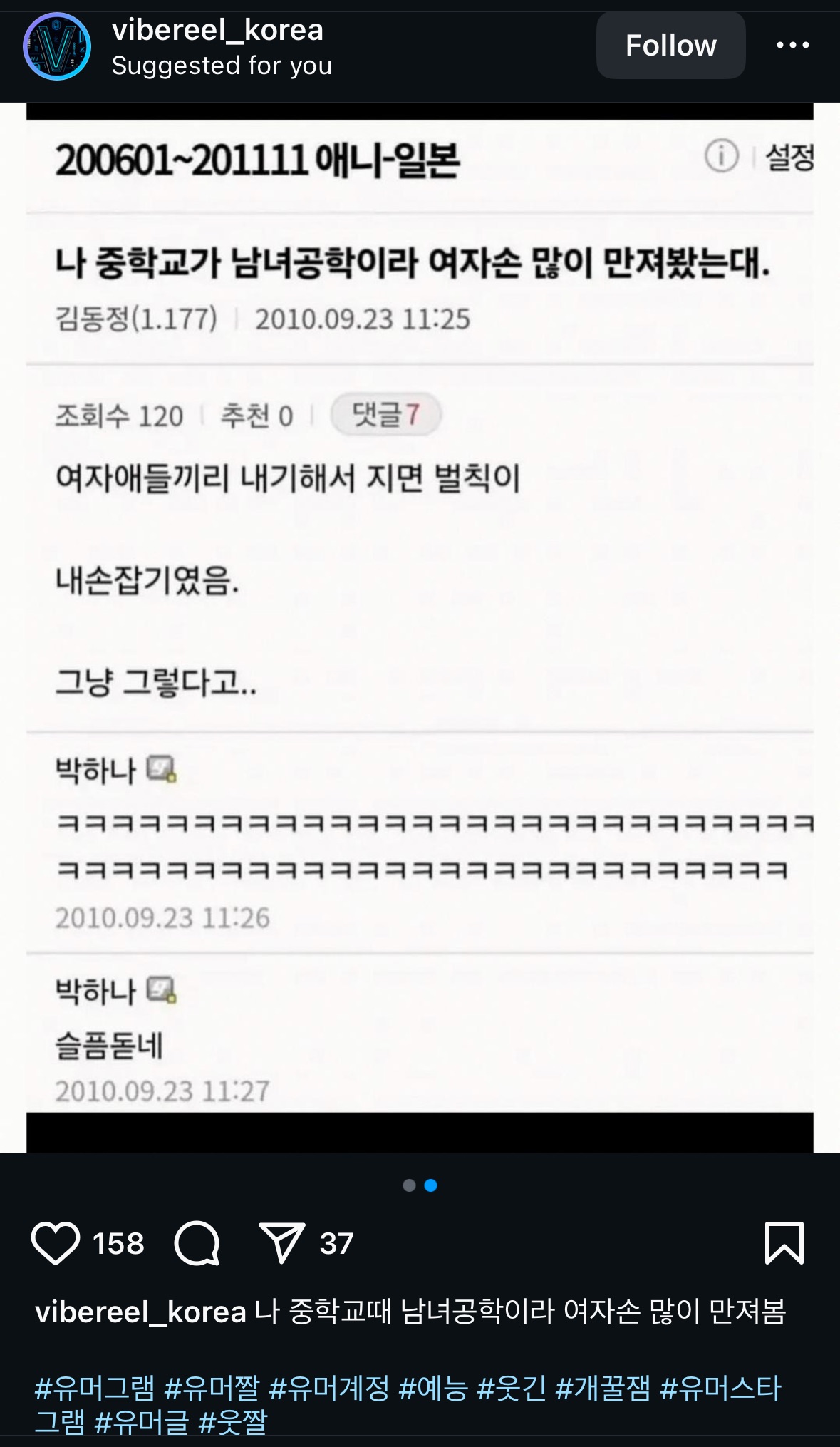The width and height of the screenshot is (840, 1447).
Task: Open the vibereel_korea profile picture
Action: 57,46
